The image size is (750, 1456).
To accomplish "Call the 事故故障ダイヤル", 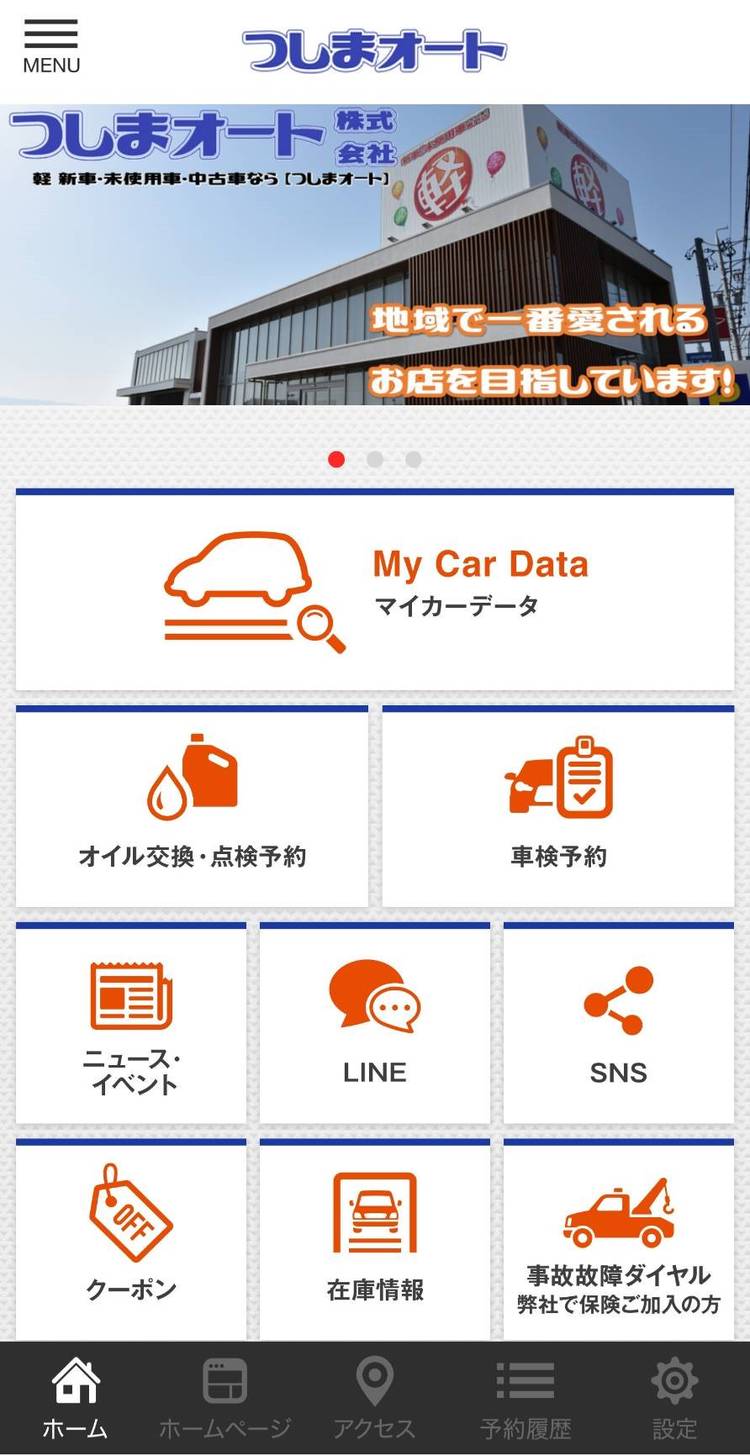I will (618, 1240).
